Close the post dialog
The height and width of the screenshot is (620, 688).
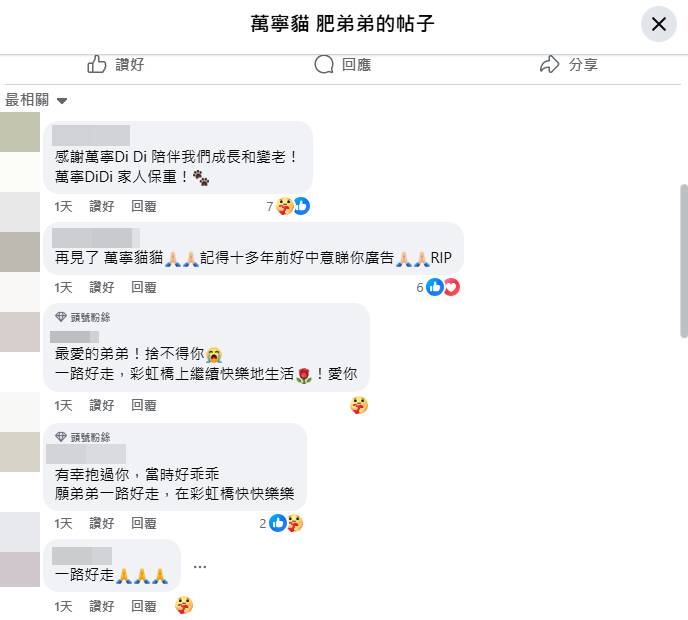(x=658, y=24)
